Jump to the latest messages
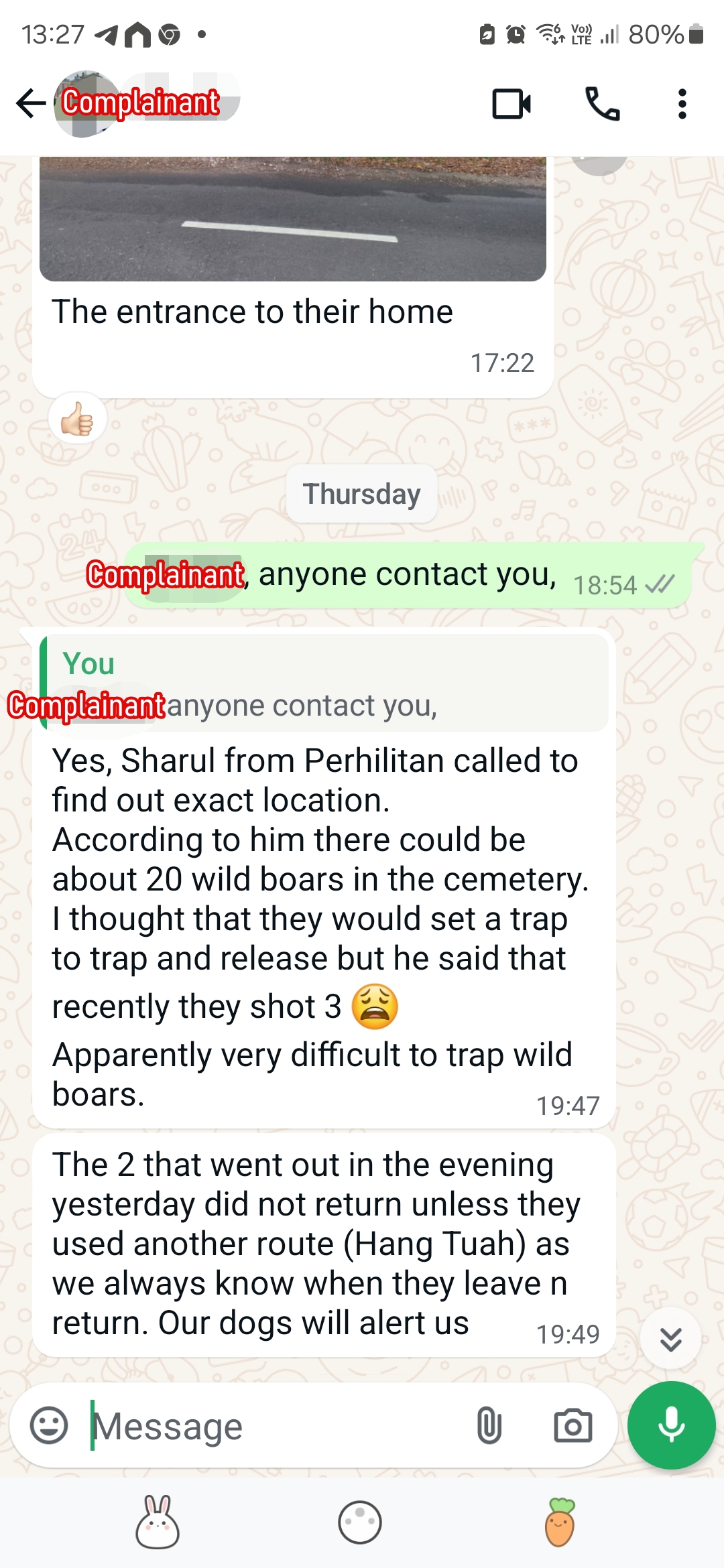The image size is (724, 1568). point(670,1339)
